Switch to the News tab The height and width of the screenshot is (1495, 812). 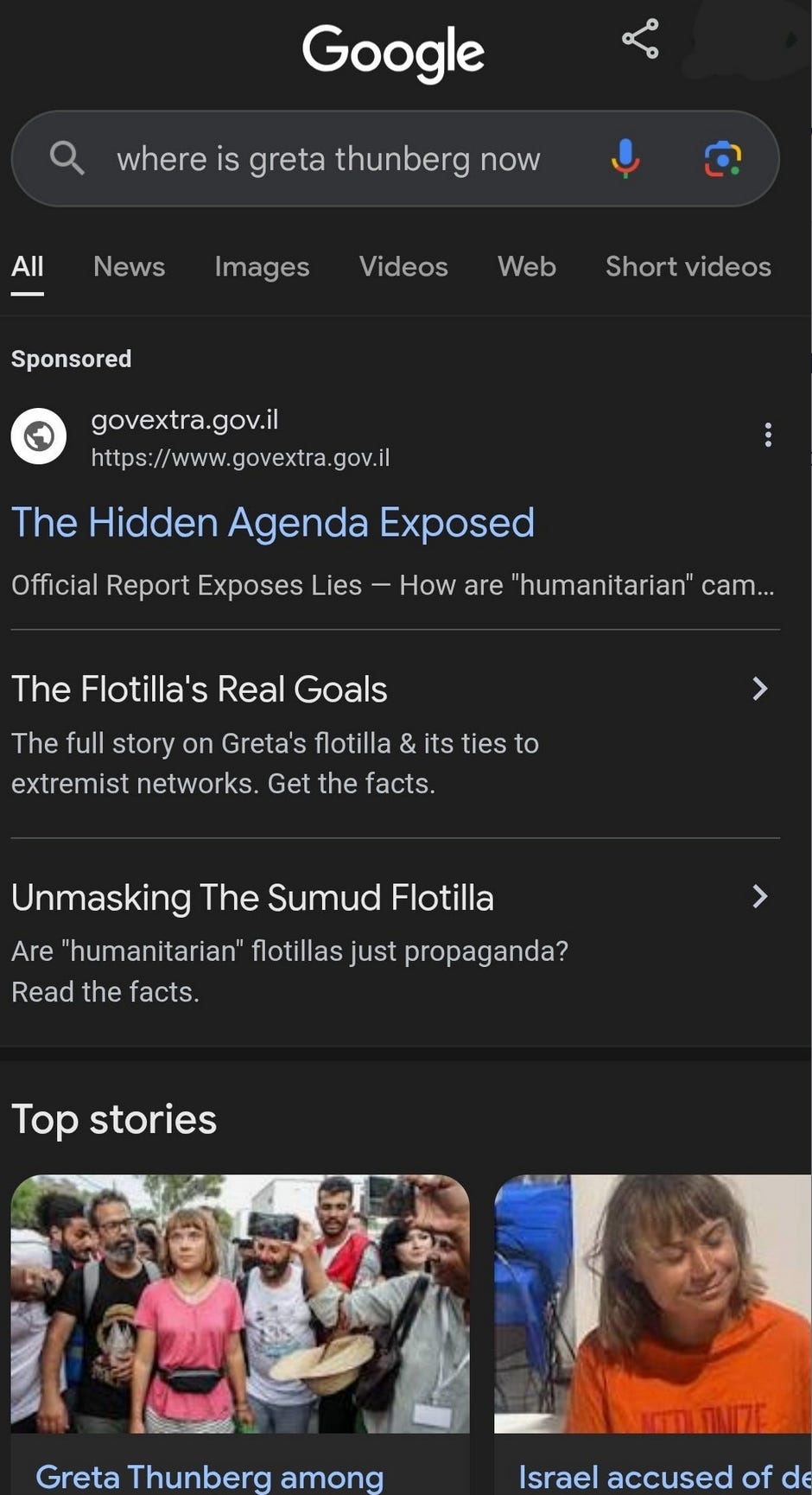[129, 266]
